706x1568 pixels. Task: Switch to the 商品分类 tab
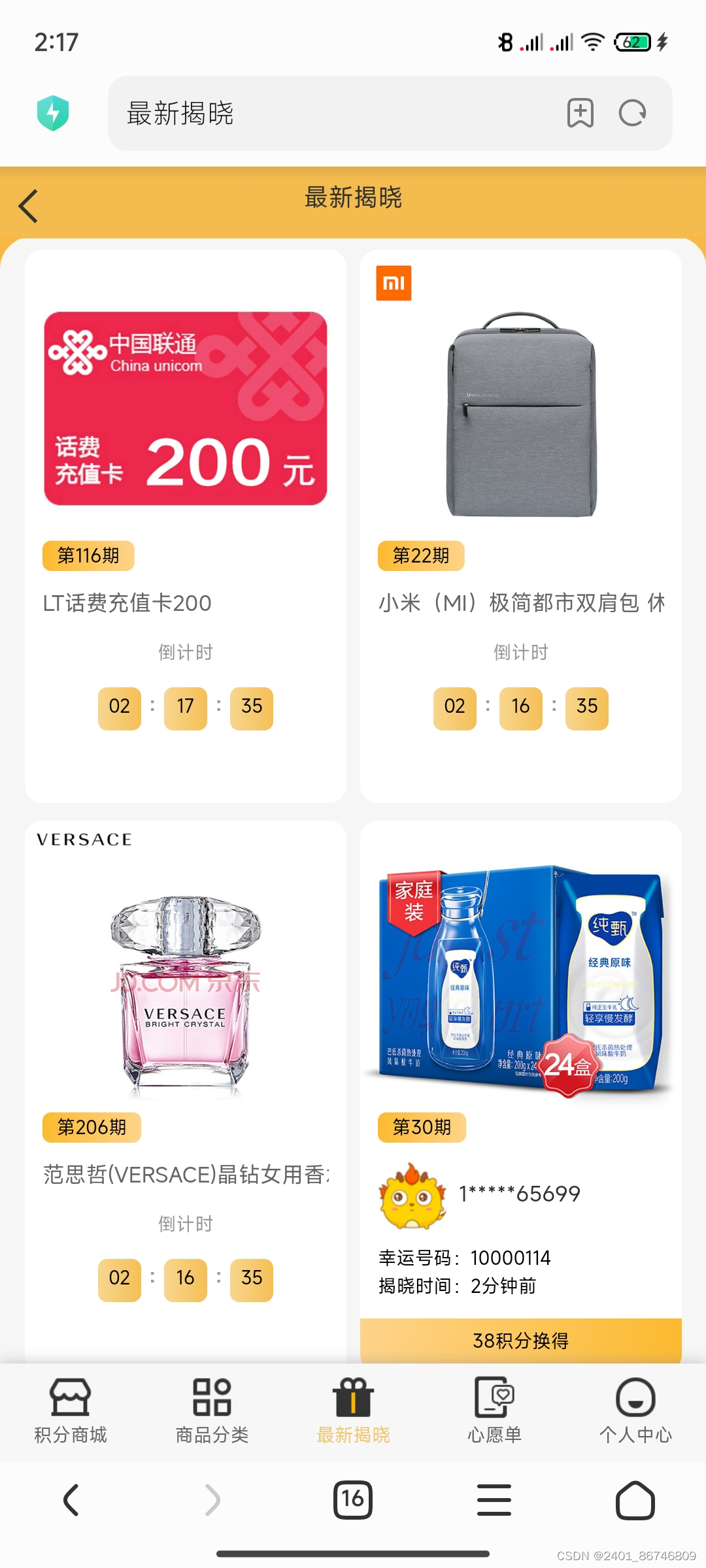[212, 1411]
